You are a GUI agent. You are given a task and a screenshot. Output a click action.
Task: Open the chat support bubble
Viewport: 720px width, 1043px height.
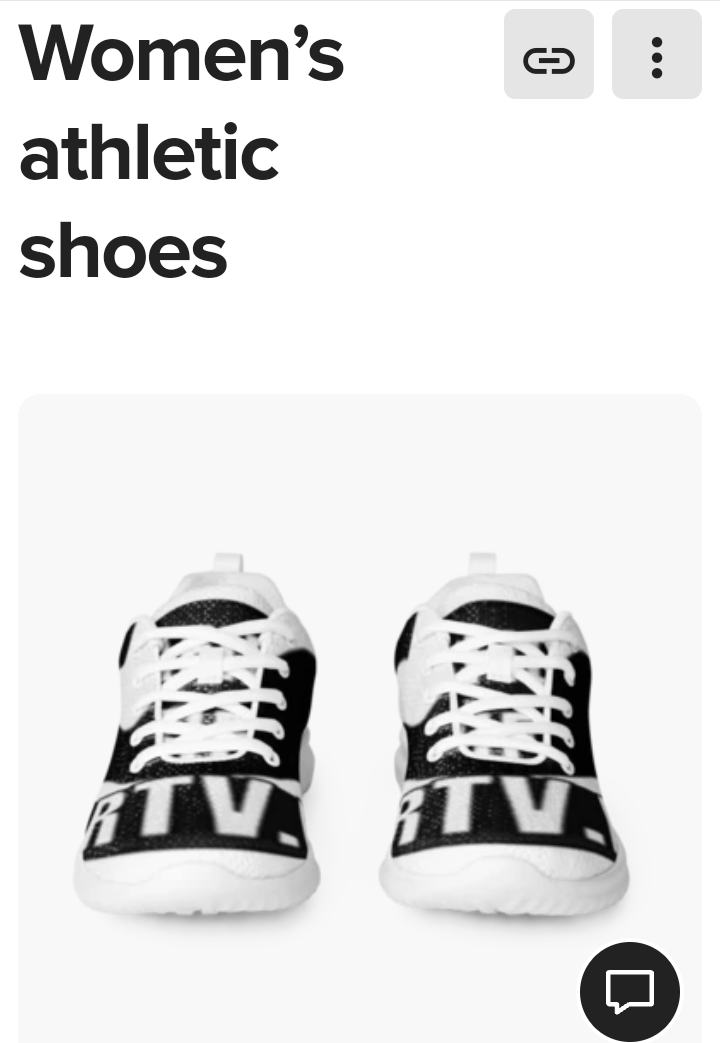(630, 991)
